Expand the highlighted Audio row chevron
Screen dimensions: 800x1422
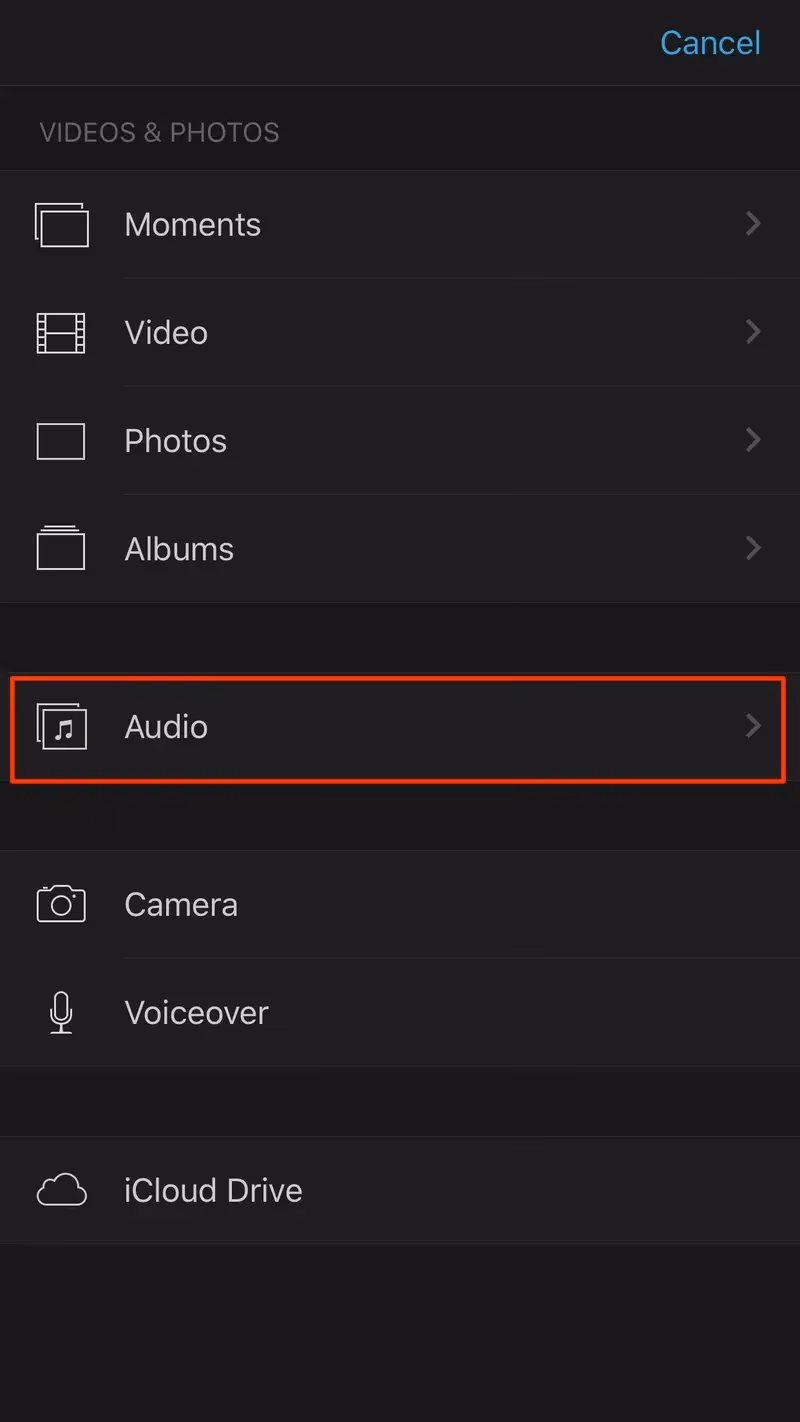[x=752, y=727]
